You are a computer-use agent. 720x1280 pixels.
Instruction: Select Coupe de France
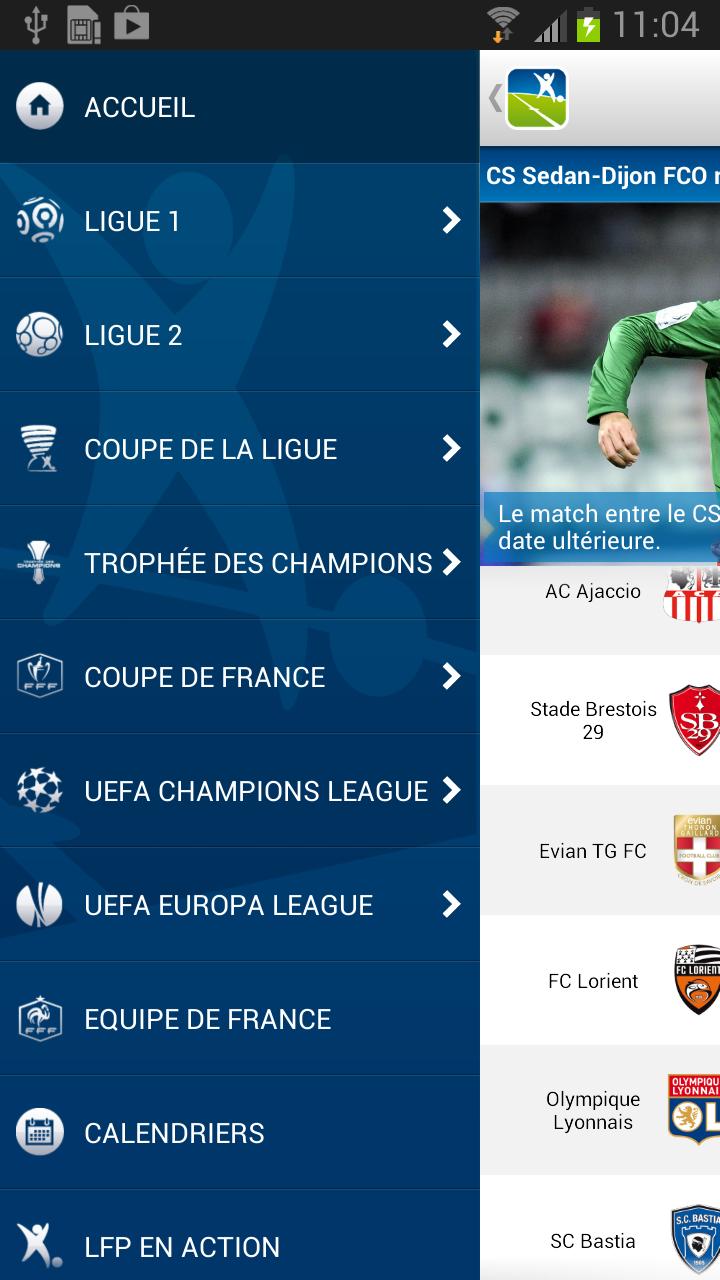point(240,677)
